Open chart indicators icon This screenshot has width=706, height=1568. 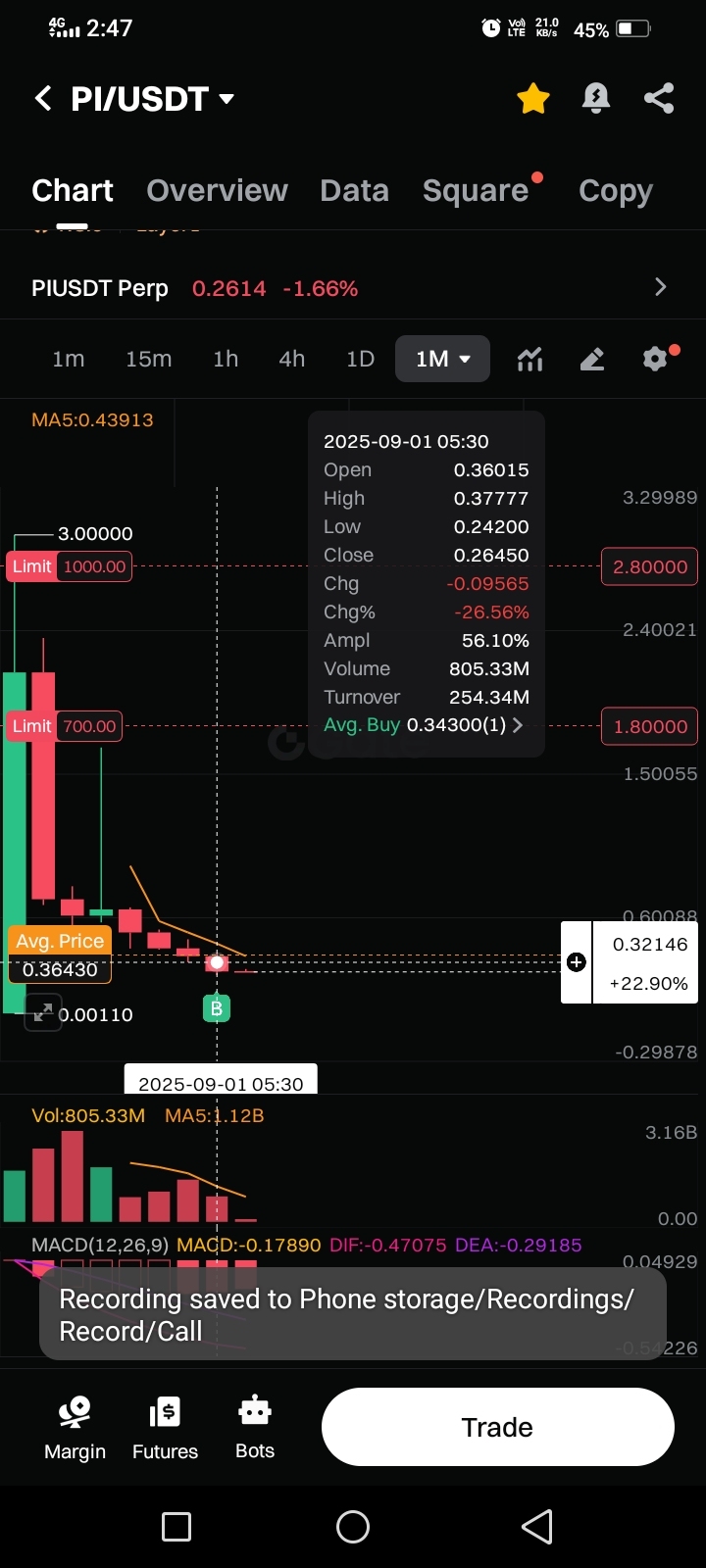pos(530,360)
